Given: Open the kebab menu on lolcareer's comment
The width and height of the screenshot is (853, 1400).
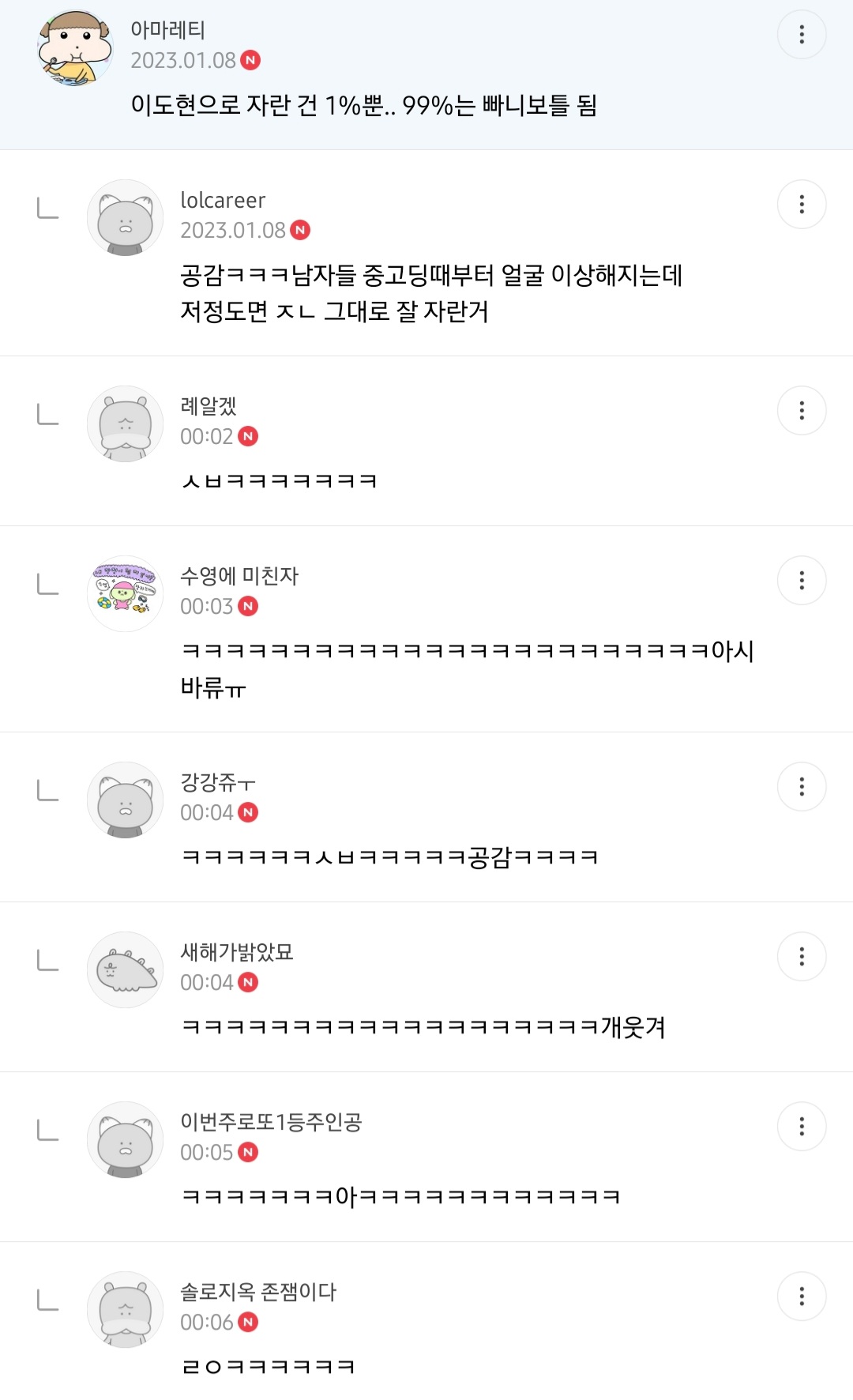Looking at the screenshot, I should pyautogui.click(x=802, y=204).
